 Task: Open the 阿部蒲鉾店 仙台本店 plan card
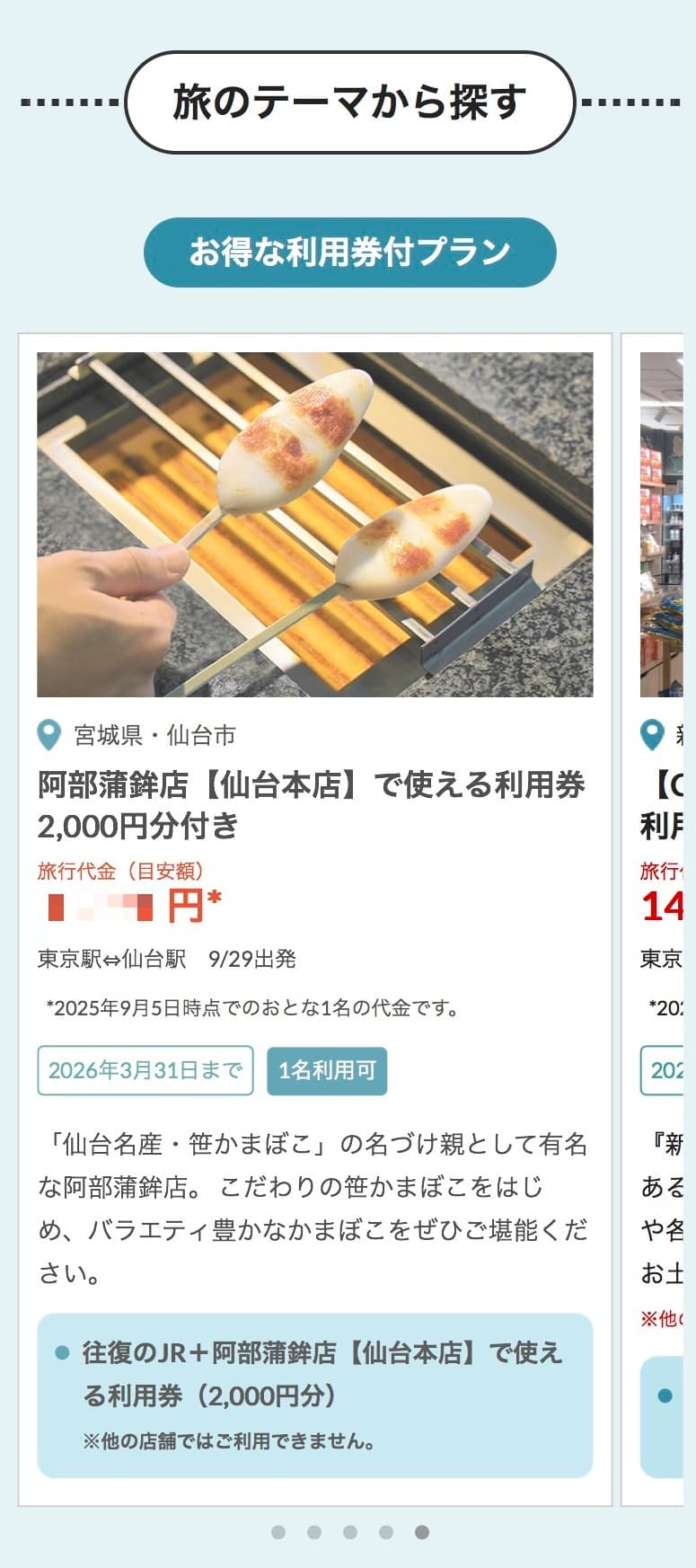pyautogui.click(x=314, y=805)
